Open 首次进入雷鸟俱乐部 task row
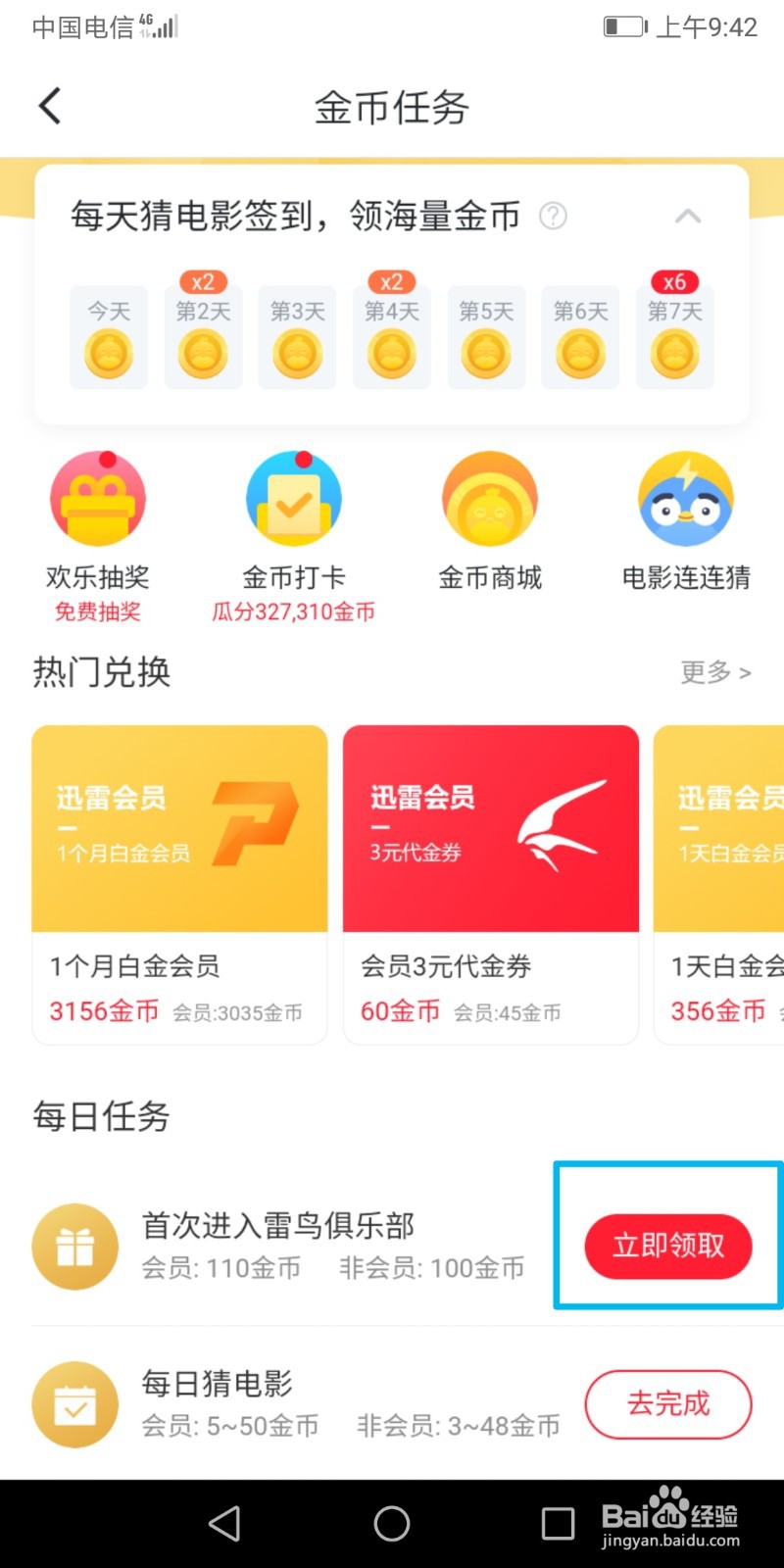Image resolution: width=784 pixels, height=1568 pixels. (294, 1245)
